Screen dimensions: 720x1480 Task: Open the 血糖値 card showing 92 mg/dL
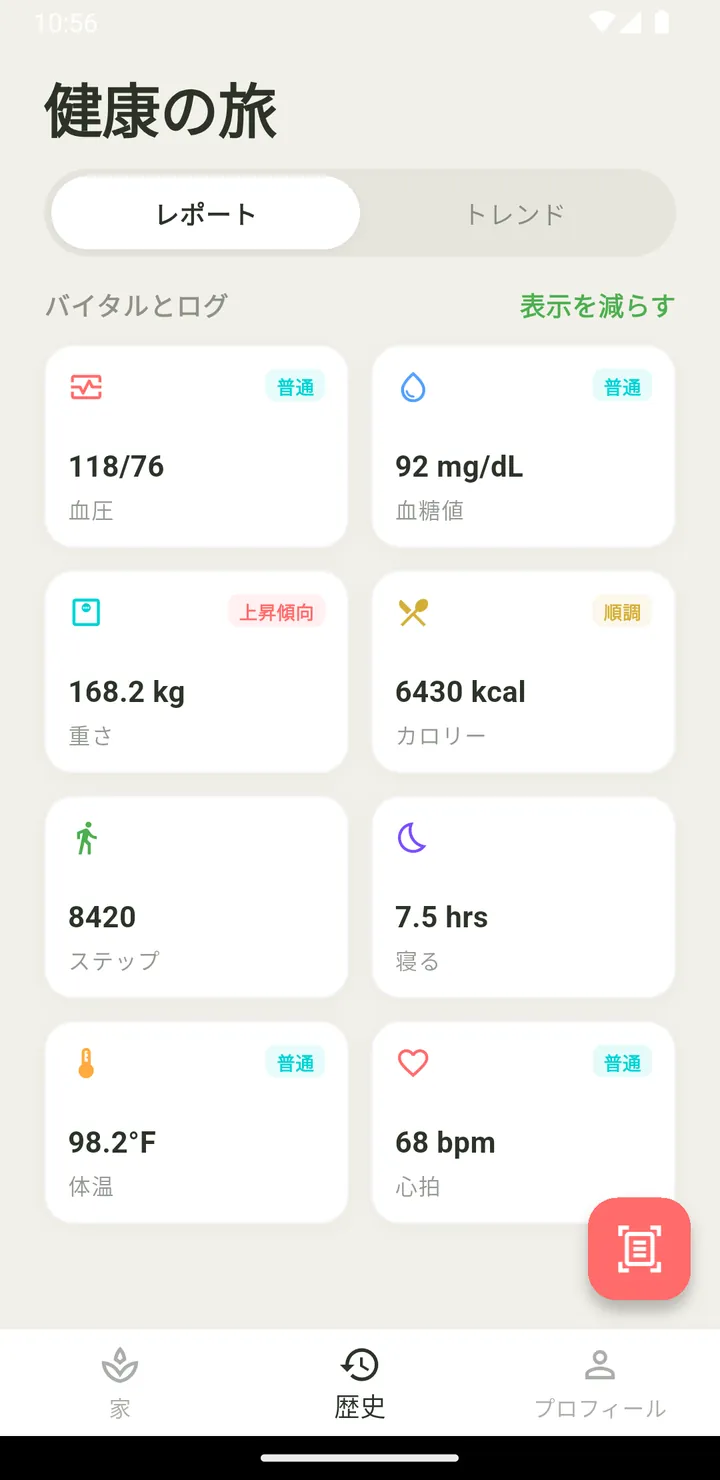(x=523, y=446)
